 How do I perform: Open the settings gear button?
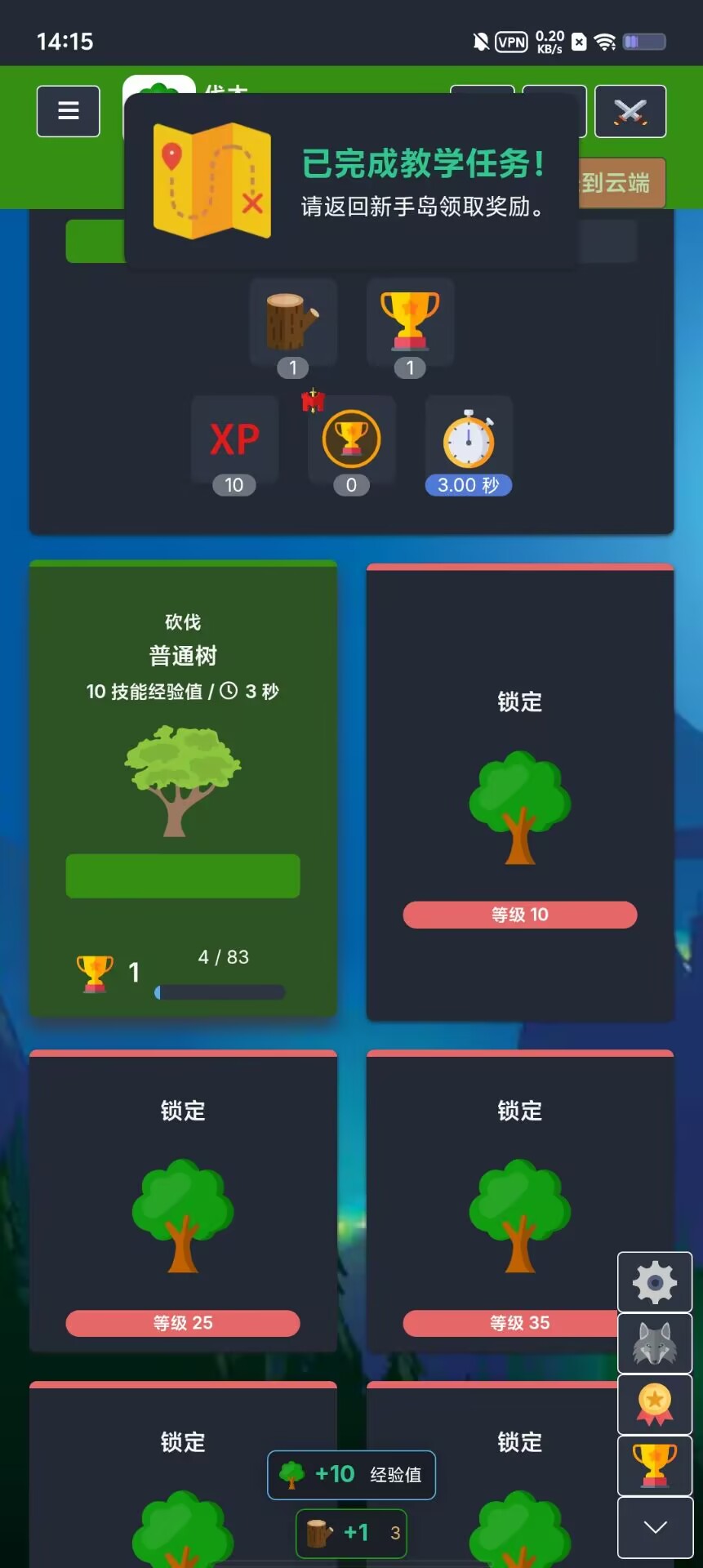tap(655, 1282)
